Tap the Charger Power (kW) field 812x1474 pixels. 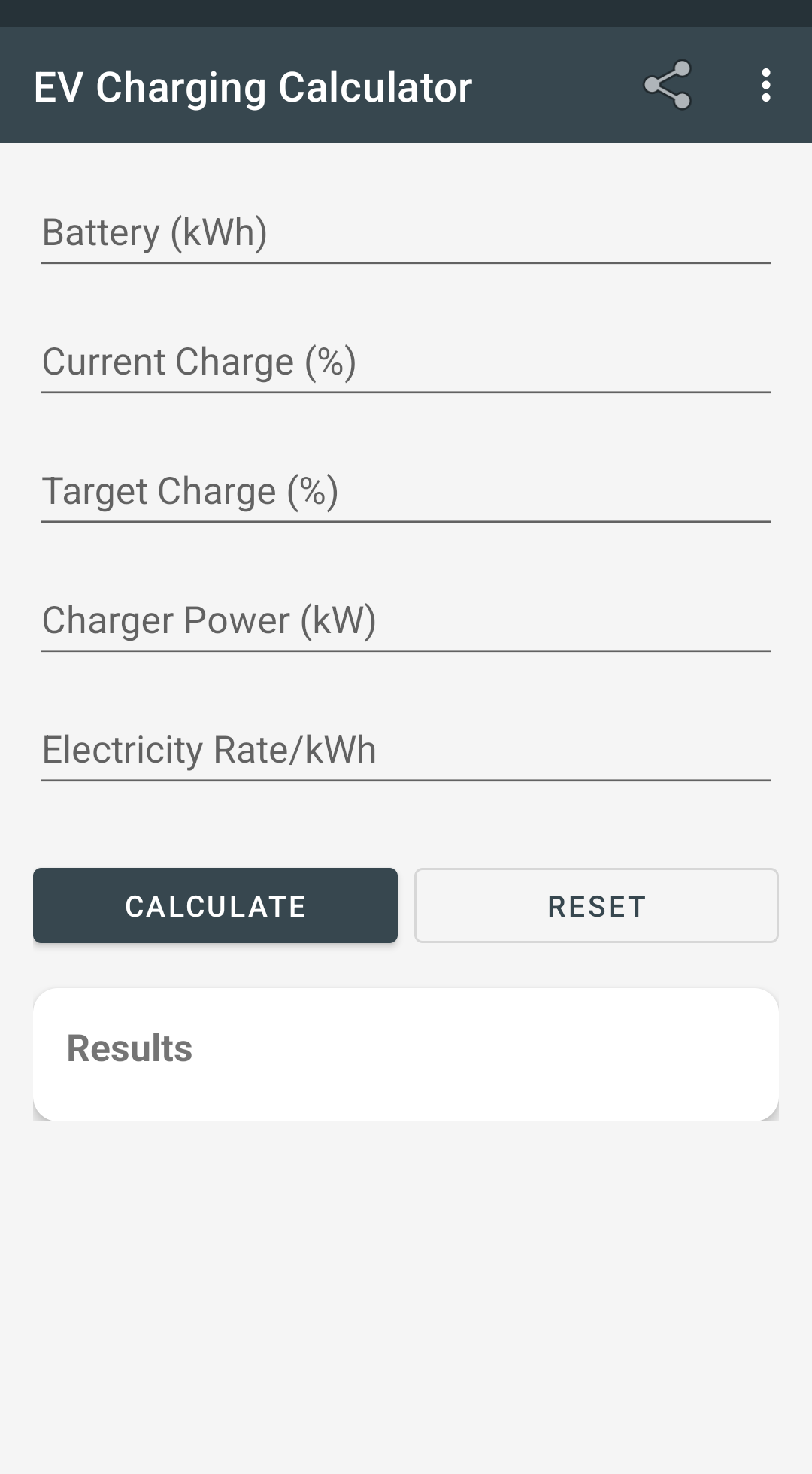coord(406,620)
